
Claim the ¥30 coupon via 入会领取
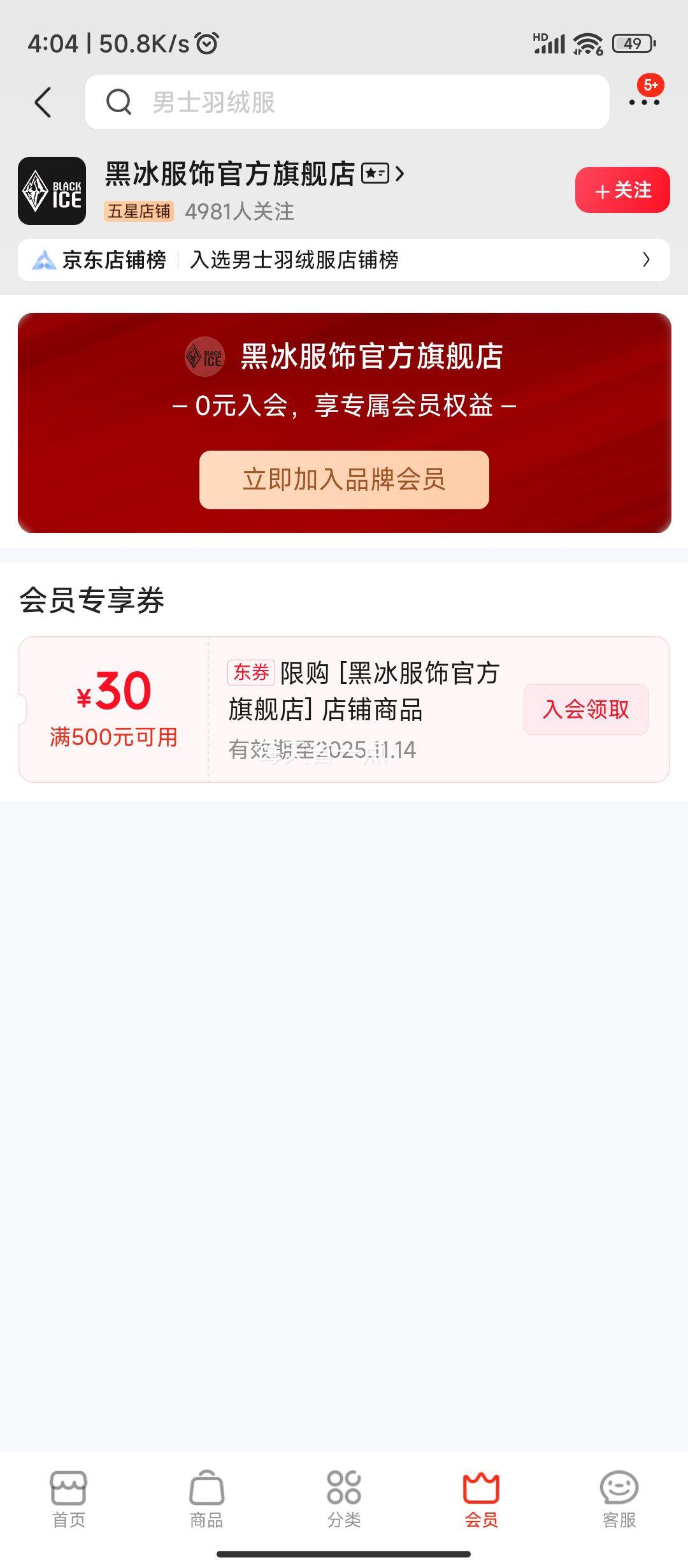pos(586,709)
